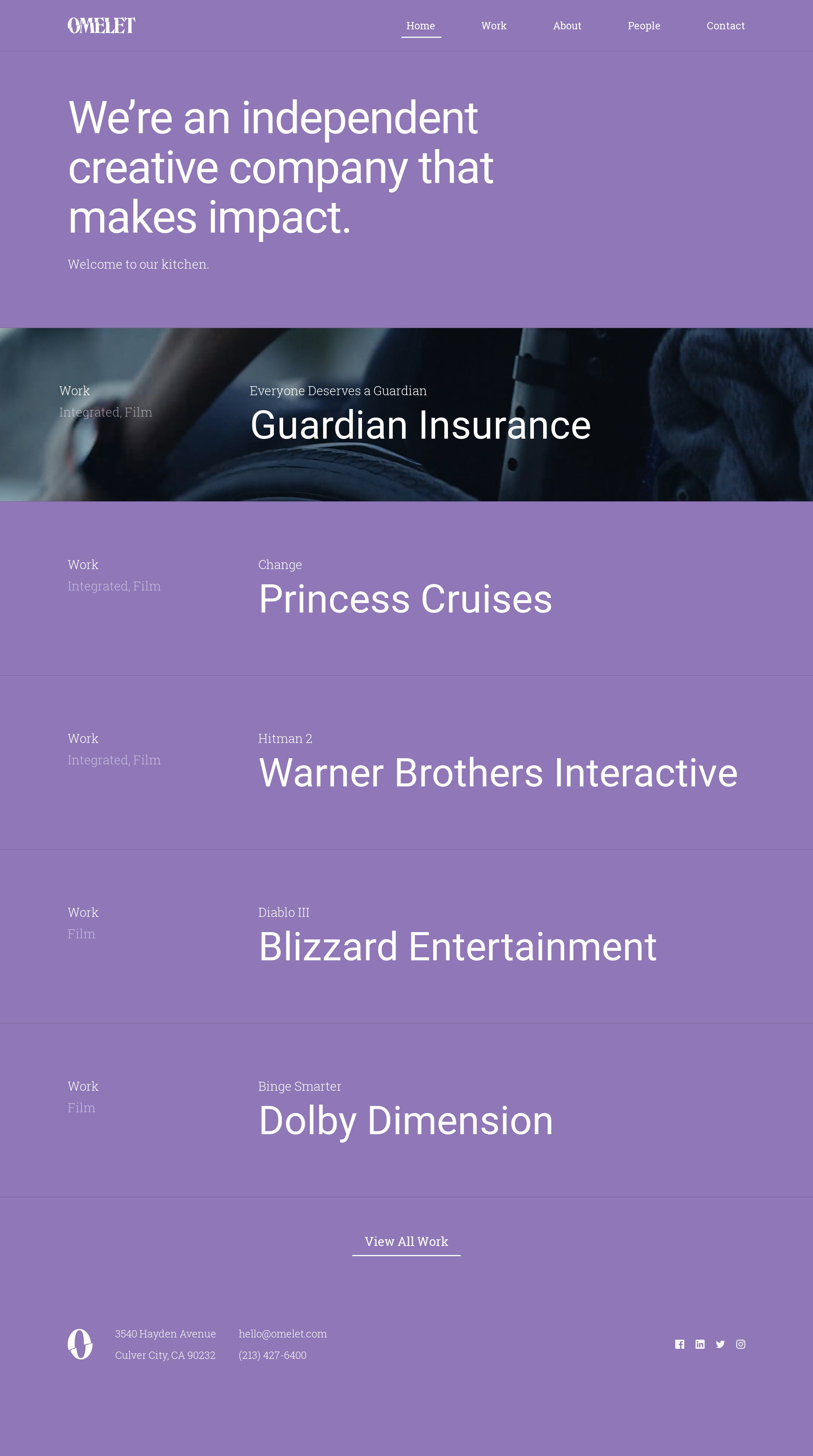This screenshot has height=1456, width=813.
Task: Open the Blizzard Entertainment project
Action: click(457, 947)
